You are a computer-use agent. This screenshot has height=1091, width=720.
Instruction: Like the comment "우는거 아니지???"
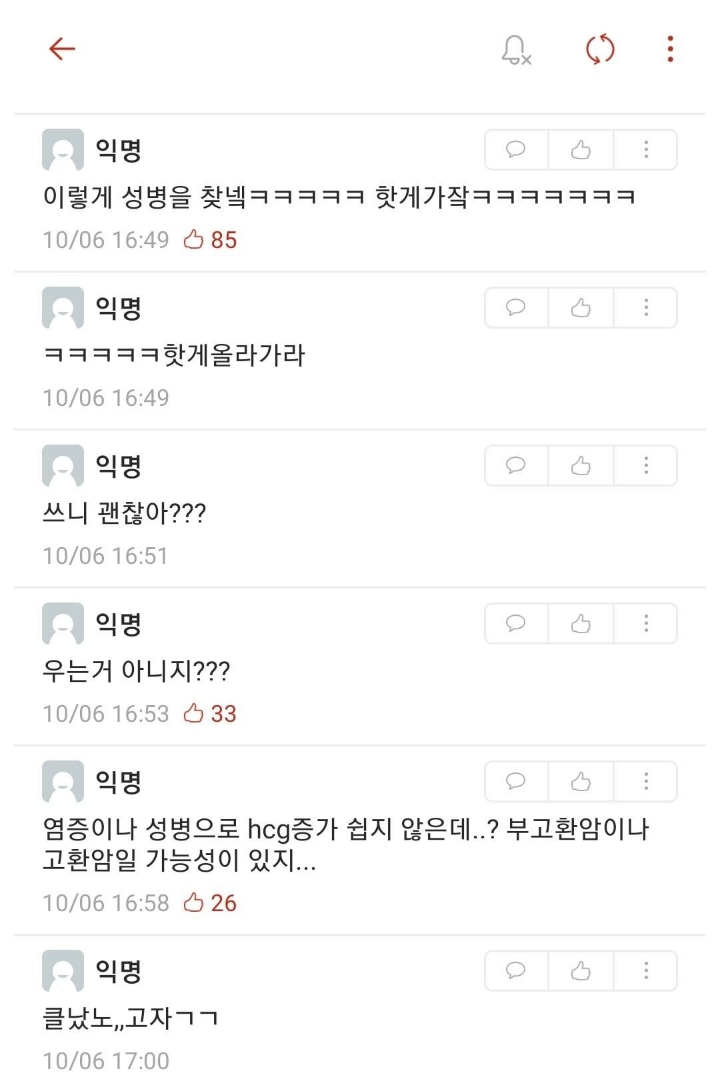click(x=580, y=623)
